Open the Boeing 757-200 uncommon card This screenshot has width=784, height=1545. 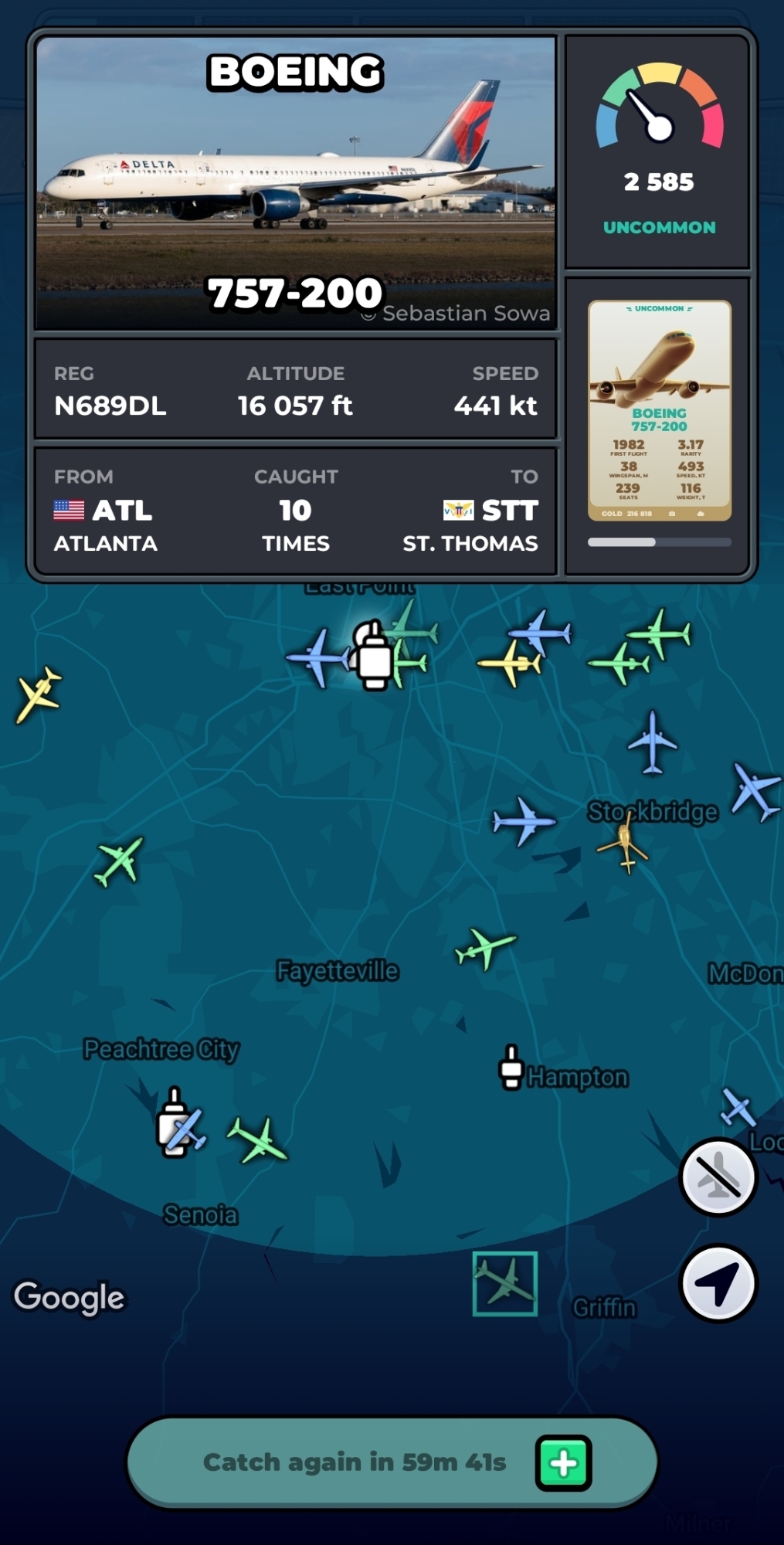coord(659,410)
